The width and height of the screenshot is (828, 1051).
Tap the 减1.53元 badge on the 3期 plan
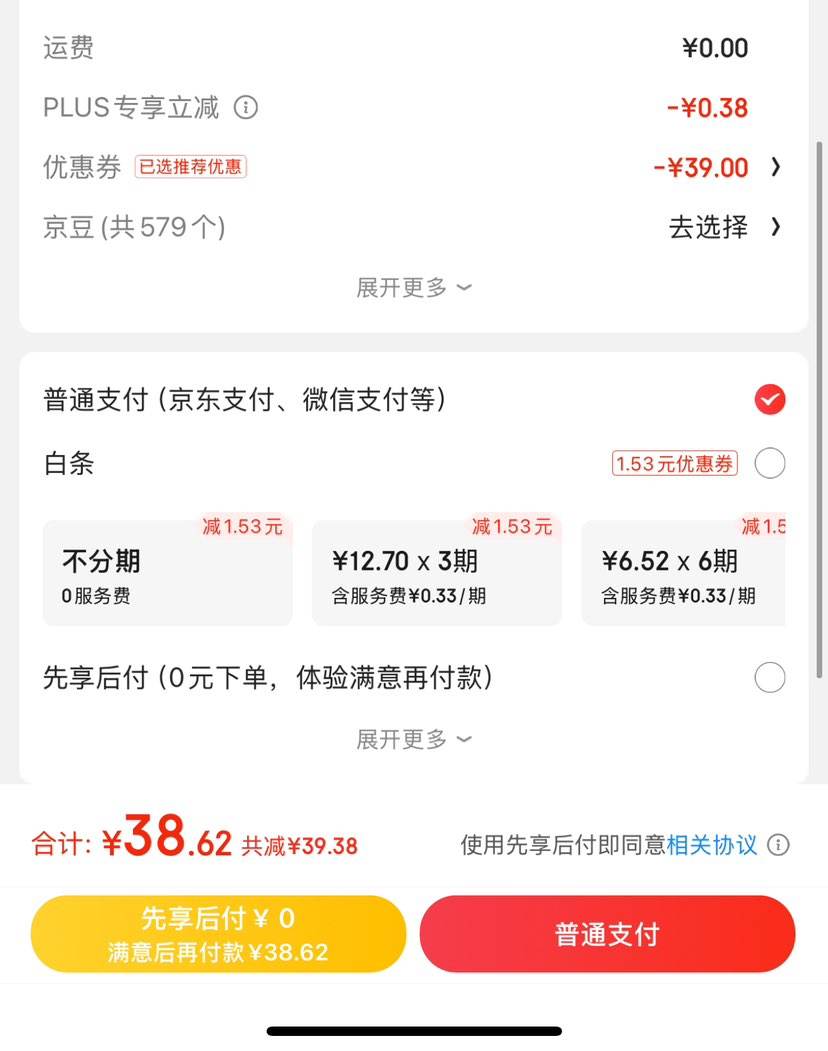(x=512, y=526)
